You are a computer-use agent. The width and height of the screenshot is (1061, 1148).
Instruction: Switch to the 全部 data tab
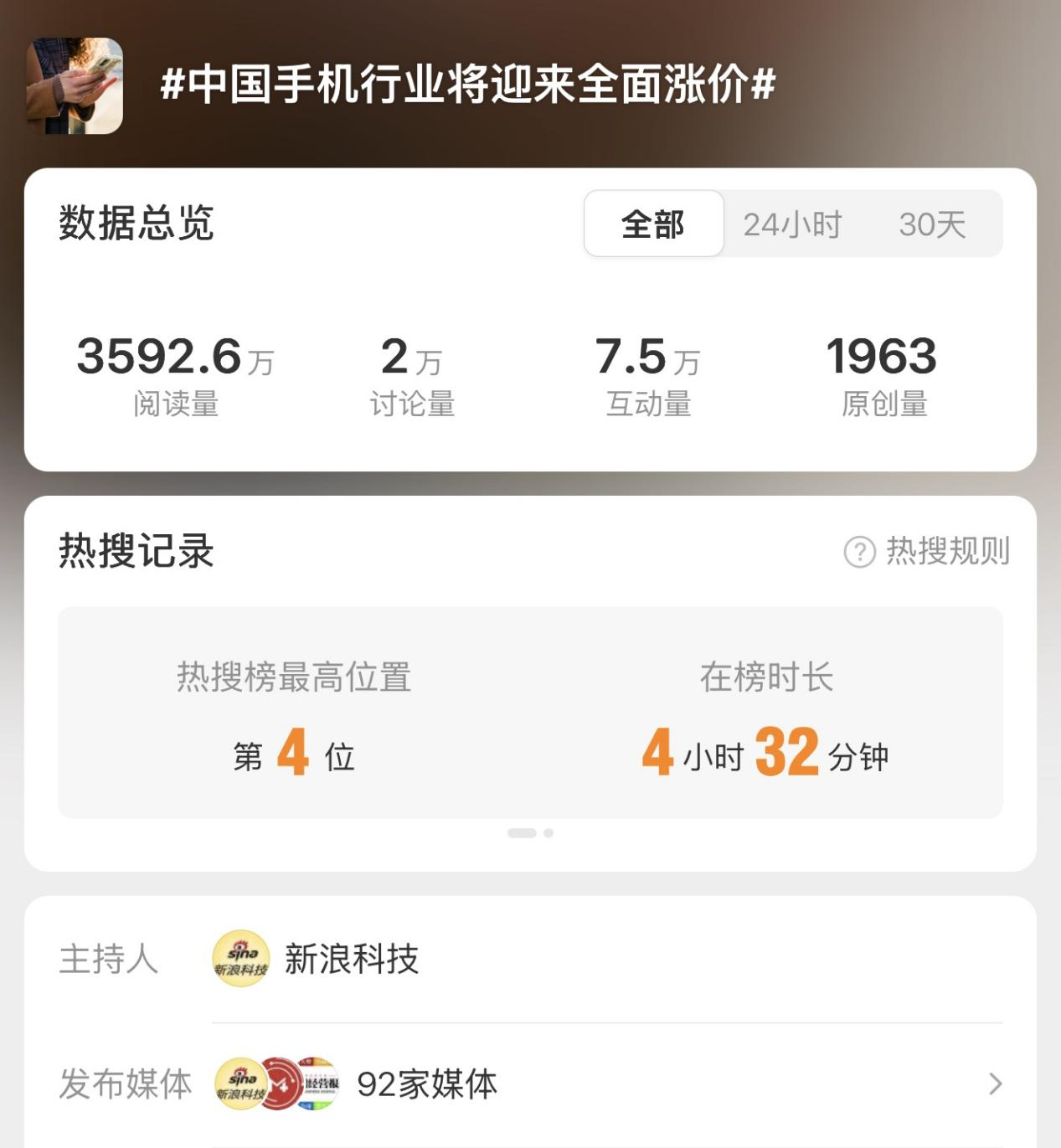653,224
